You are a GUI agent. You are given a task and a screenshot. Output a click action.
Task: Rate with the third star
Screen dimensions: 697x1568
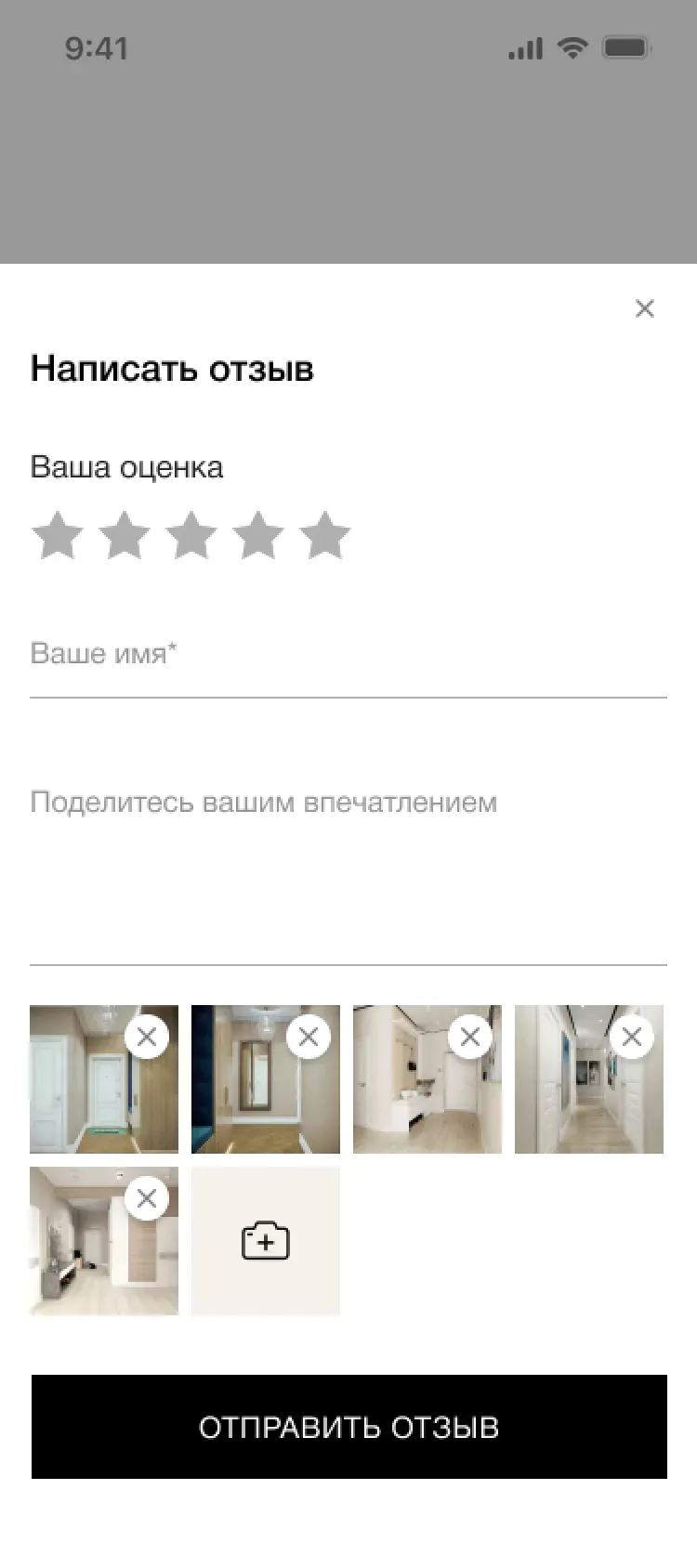(191, 536)
